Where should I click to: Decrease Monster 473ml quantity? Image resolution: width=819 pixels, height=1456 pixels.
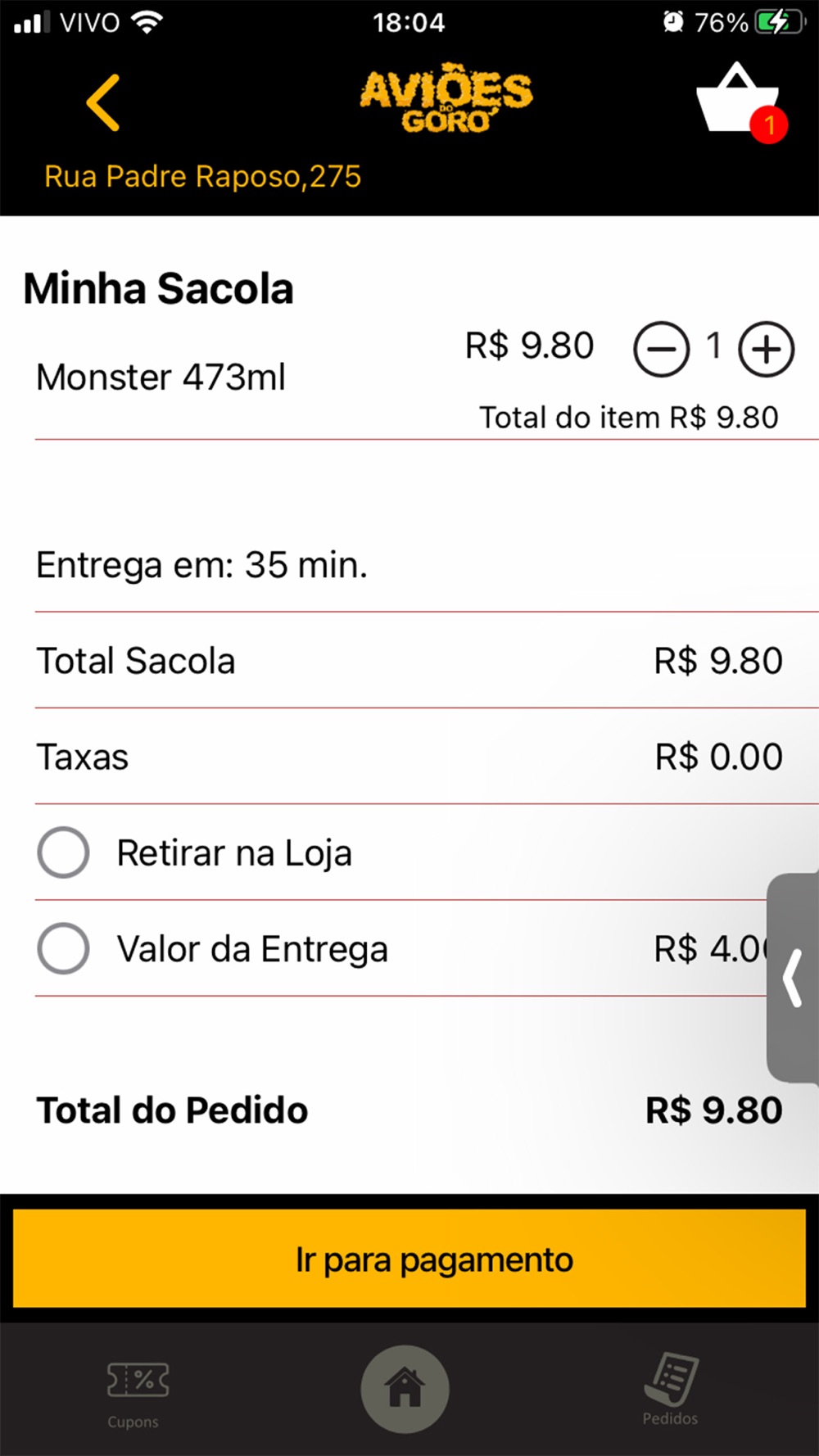click(661, 350)
